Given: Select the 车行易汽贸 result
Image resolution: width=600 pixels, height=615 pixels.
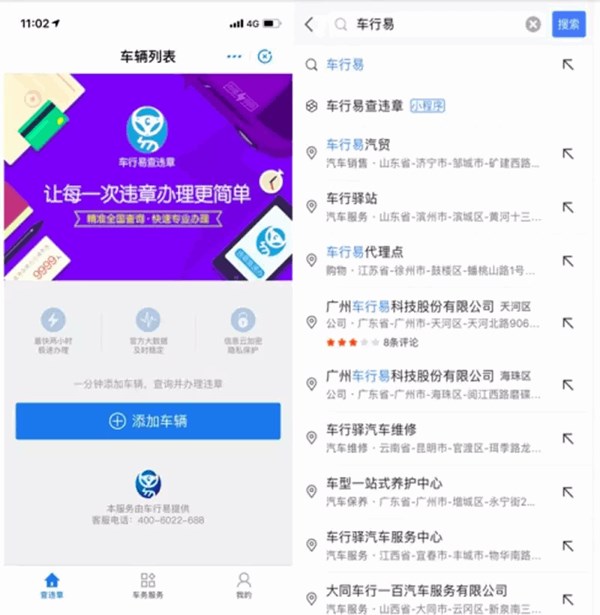Looking at the screenshot, I should (420, 153).
